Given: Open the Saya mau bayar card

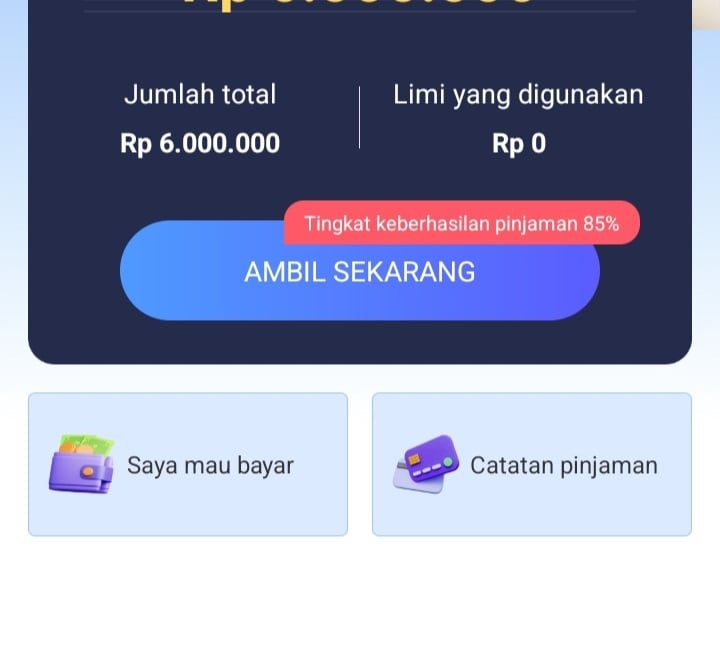Looking at the screenshot, I should (188, 465).
